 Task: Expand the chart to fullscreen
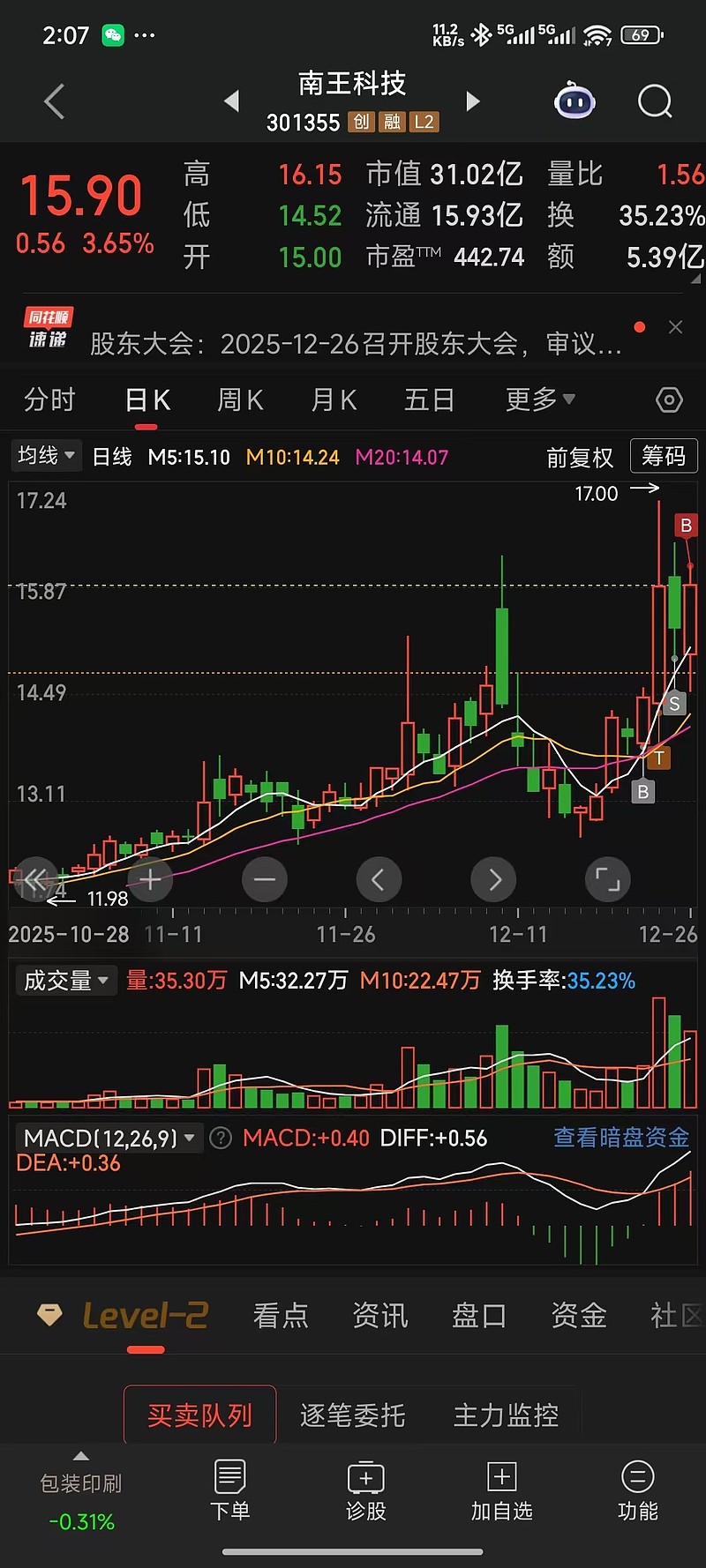607,879
